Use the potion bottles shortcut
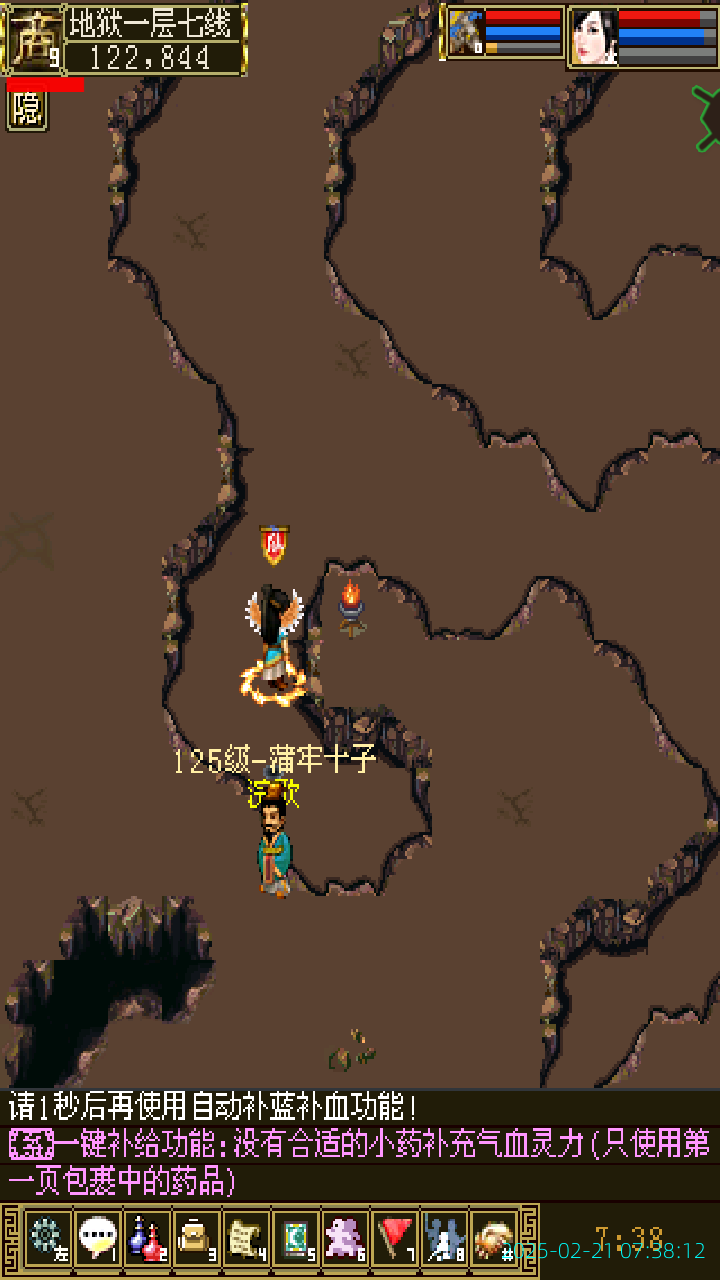This screenshot has width=720, height=1280. 147,1239
